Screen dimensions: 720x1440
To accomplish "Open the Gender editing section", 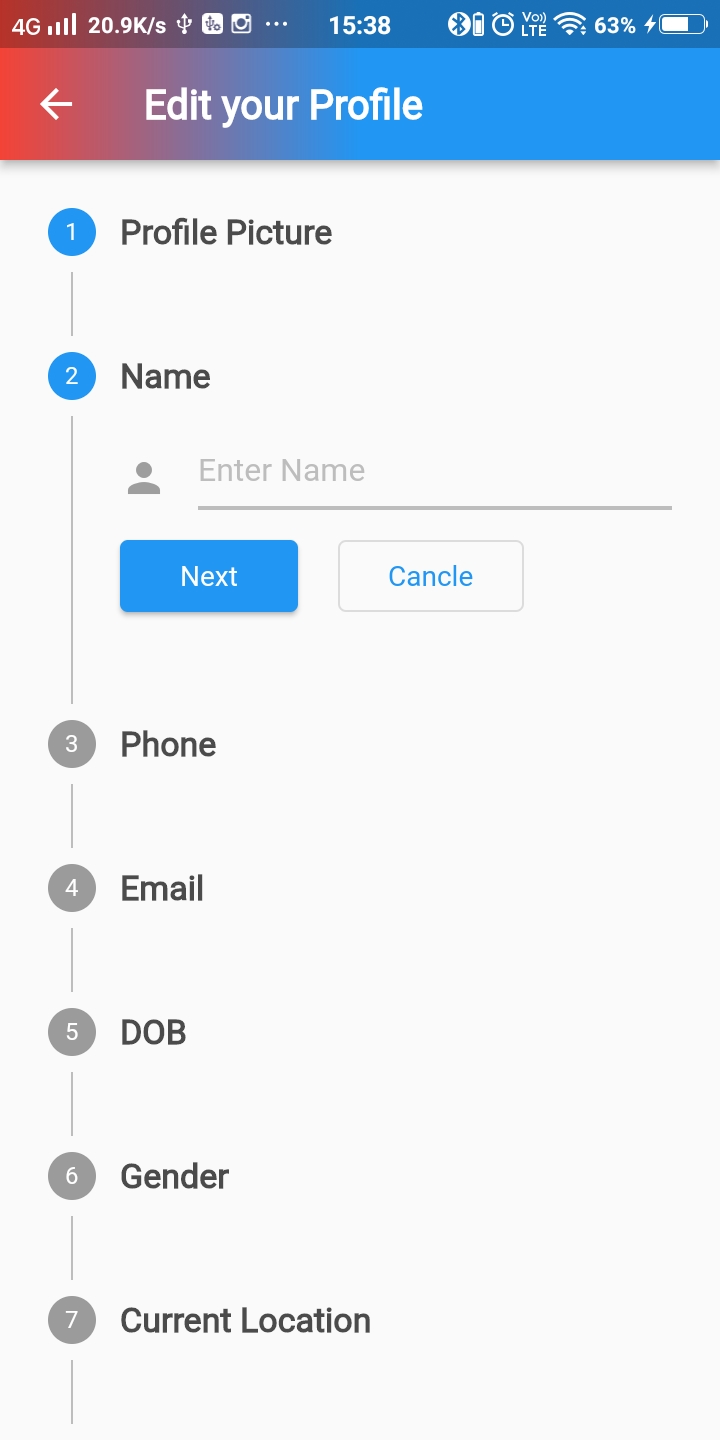I will pyautogui.click(x=173, y=1176).
